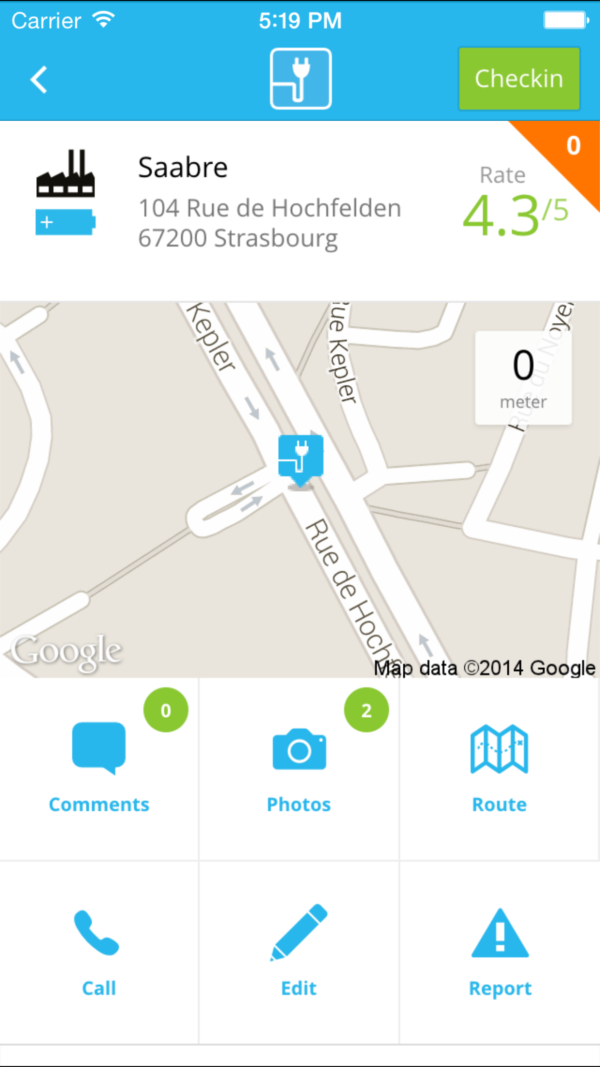
Task: Report a problem with this station
Action: (x=500, y=952)
